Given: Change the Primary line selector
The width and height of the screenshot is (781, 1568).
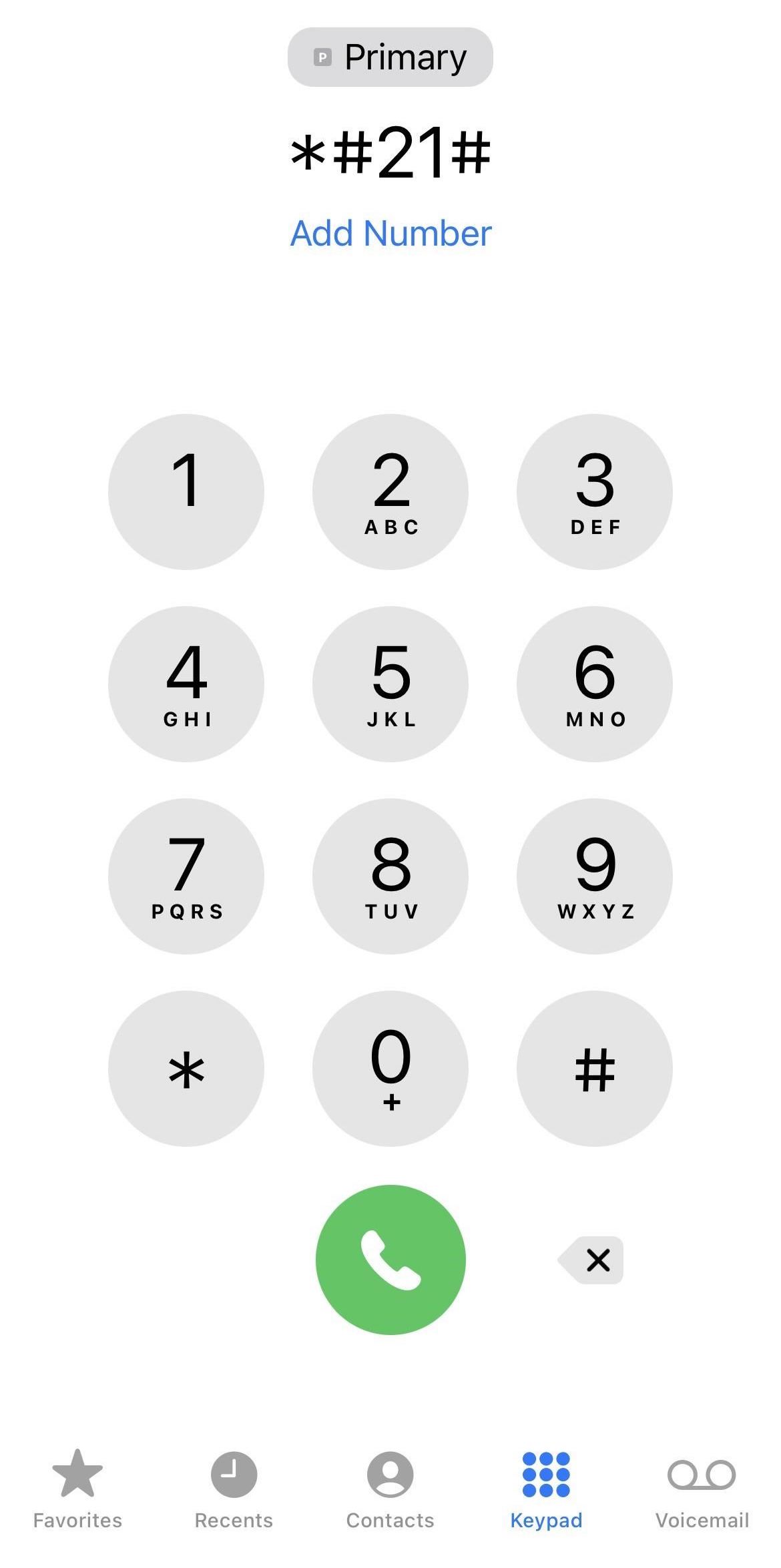Looking at the screenshot, I should (390, 57).
